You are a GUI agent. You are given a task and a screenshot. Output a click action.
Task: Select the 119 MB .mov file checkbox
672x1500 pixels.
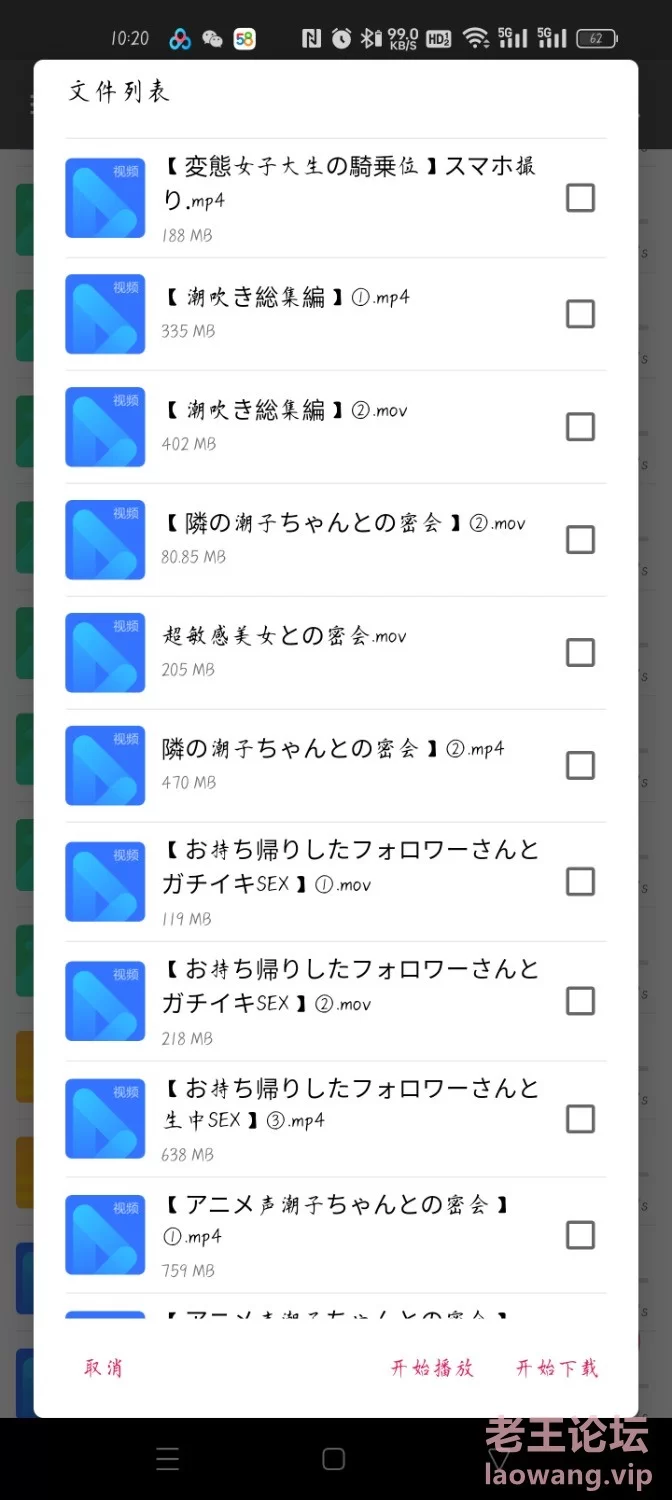coord(580,882)
